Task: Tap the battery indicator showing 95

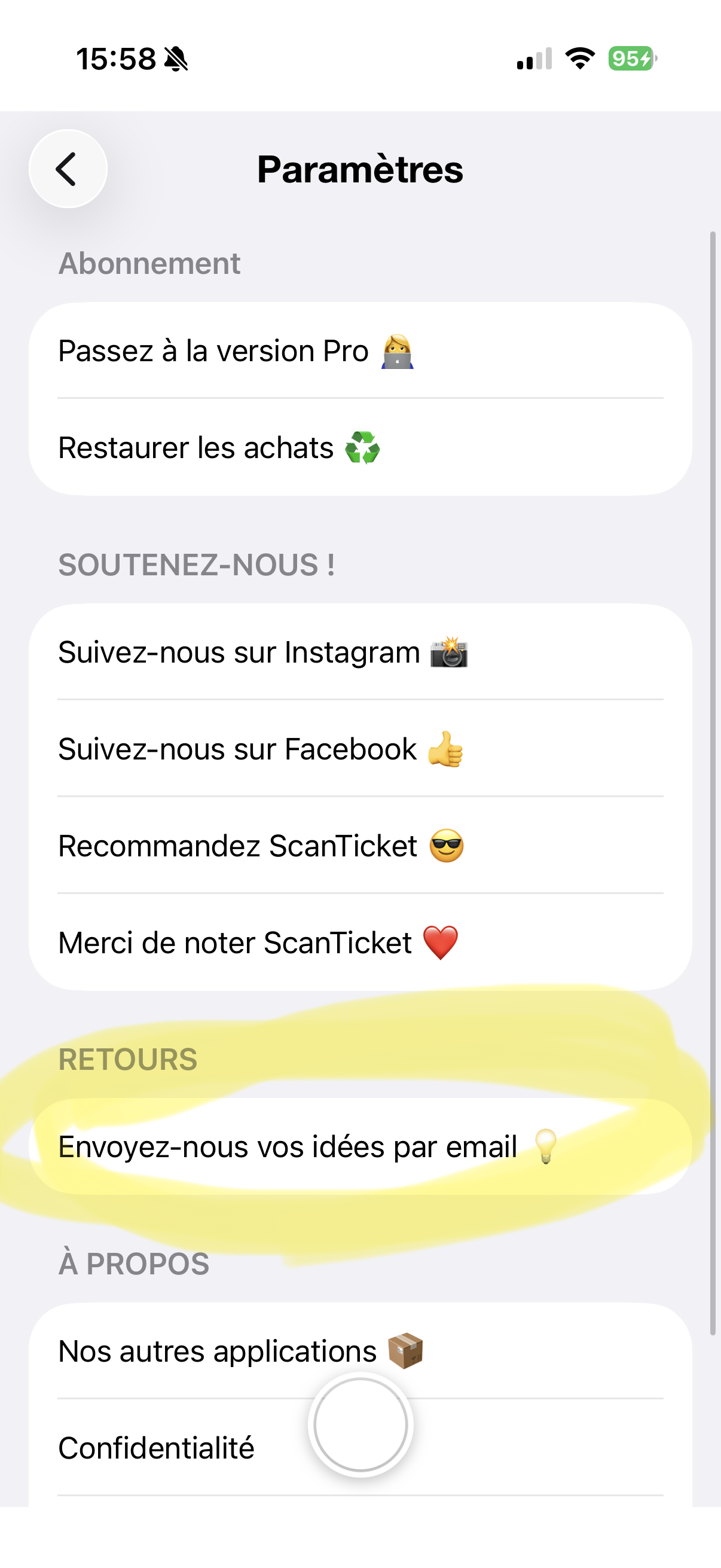Action: pos(628,58)
